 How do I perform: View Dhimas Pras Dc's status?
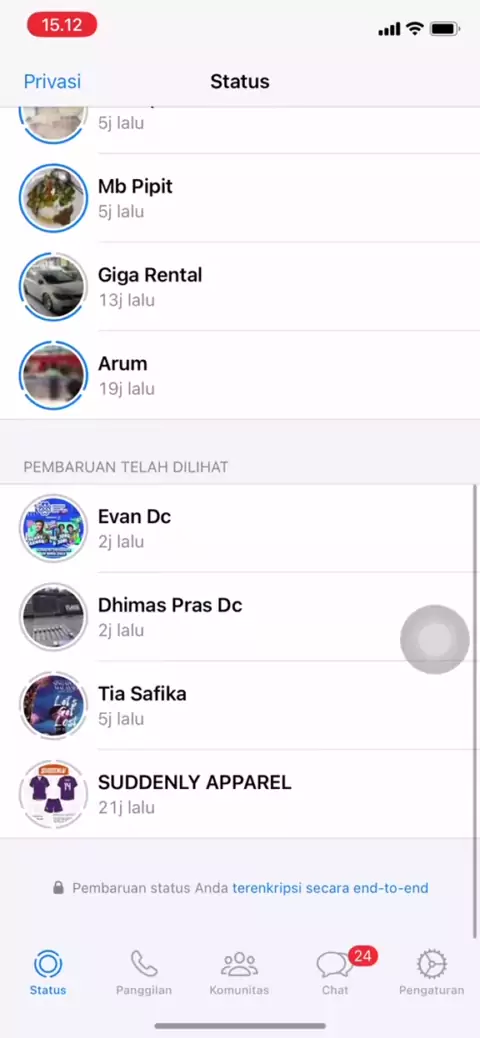[x=240, y=617]
